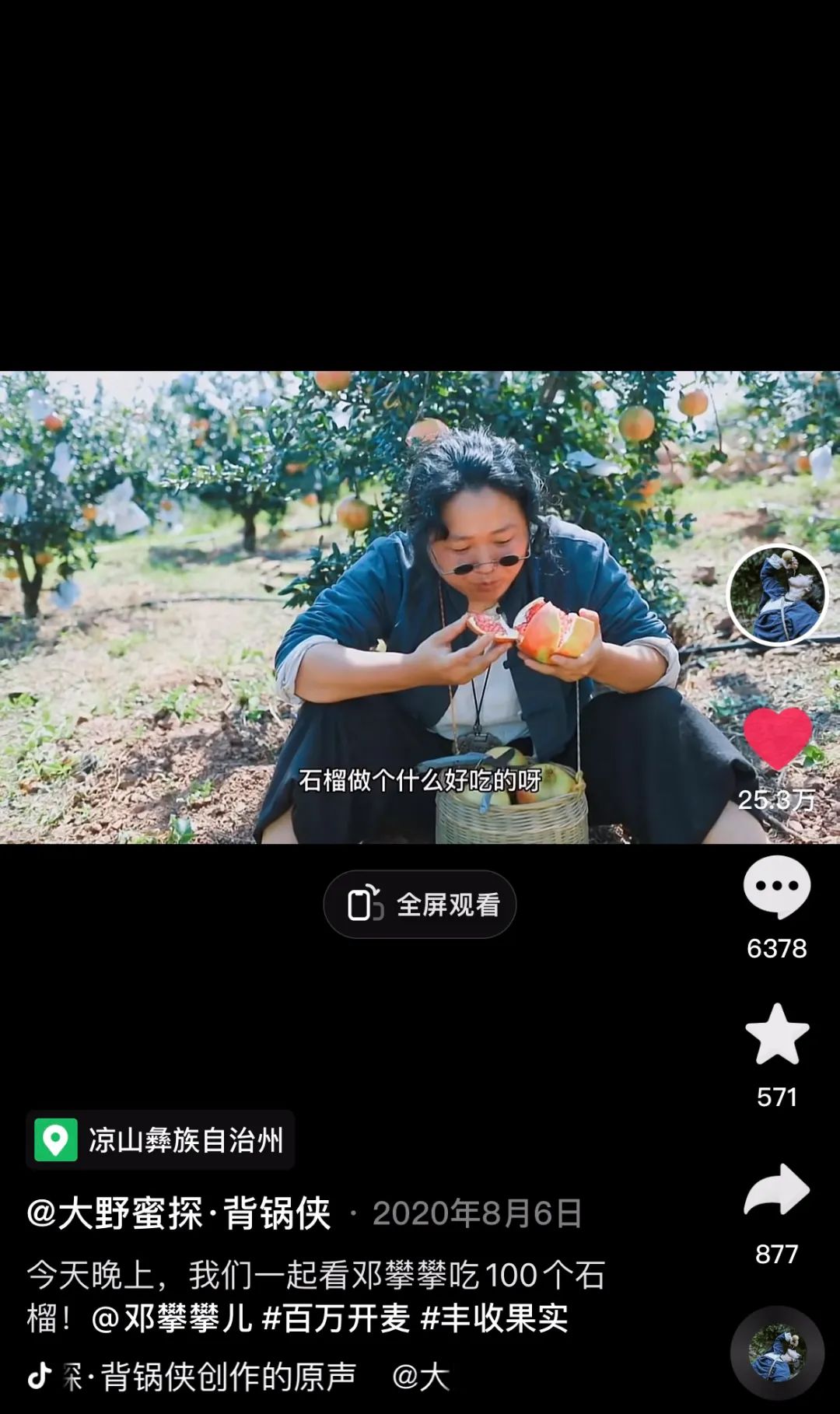Open the comments bubble
The width and height of the screenshot is (840, 1414).
777,887
